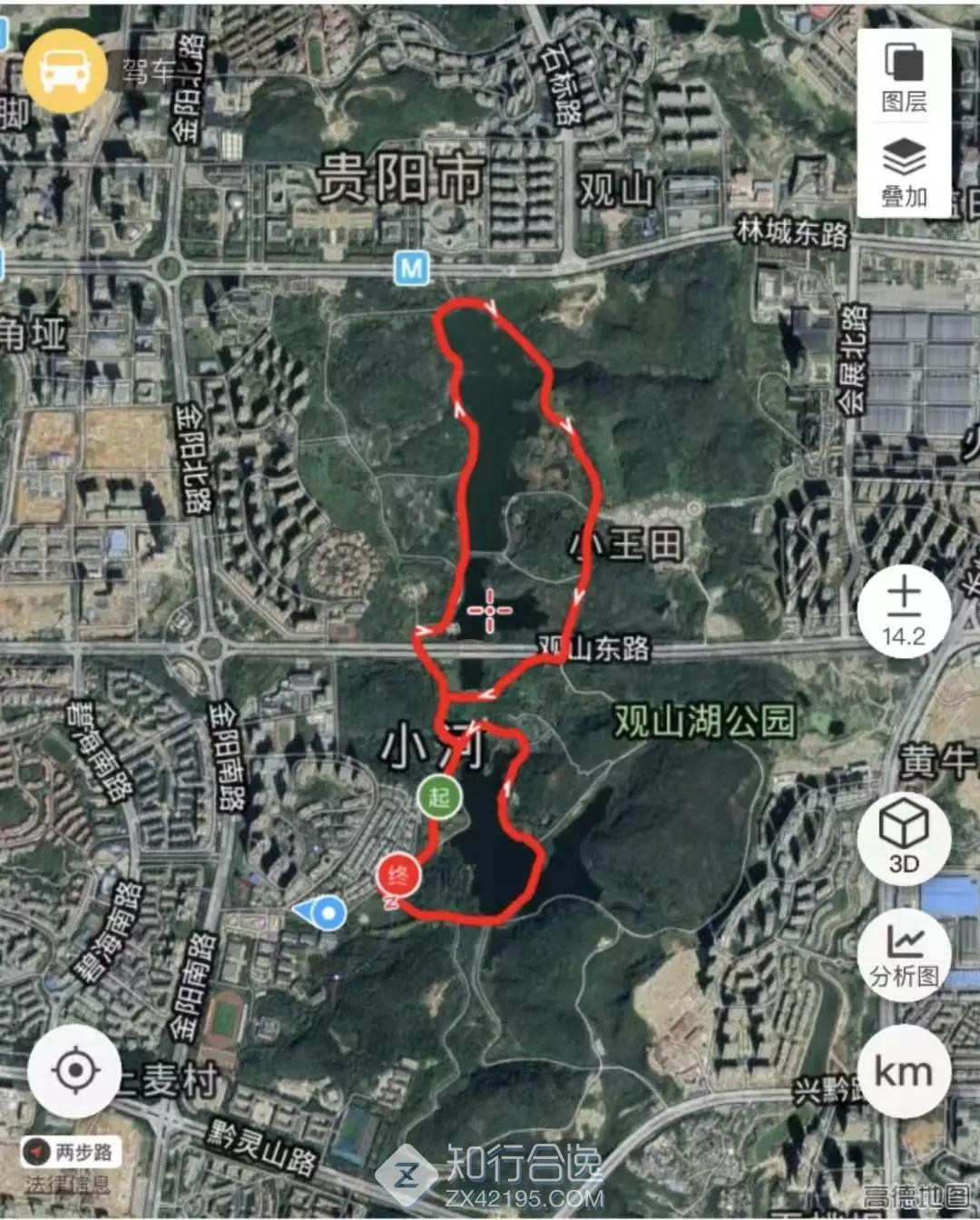980x1220 pixels.
Task: Center the map on my location
Action: click(x=74, y=1071)
